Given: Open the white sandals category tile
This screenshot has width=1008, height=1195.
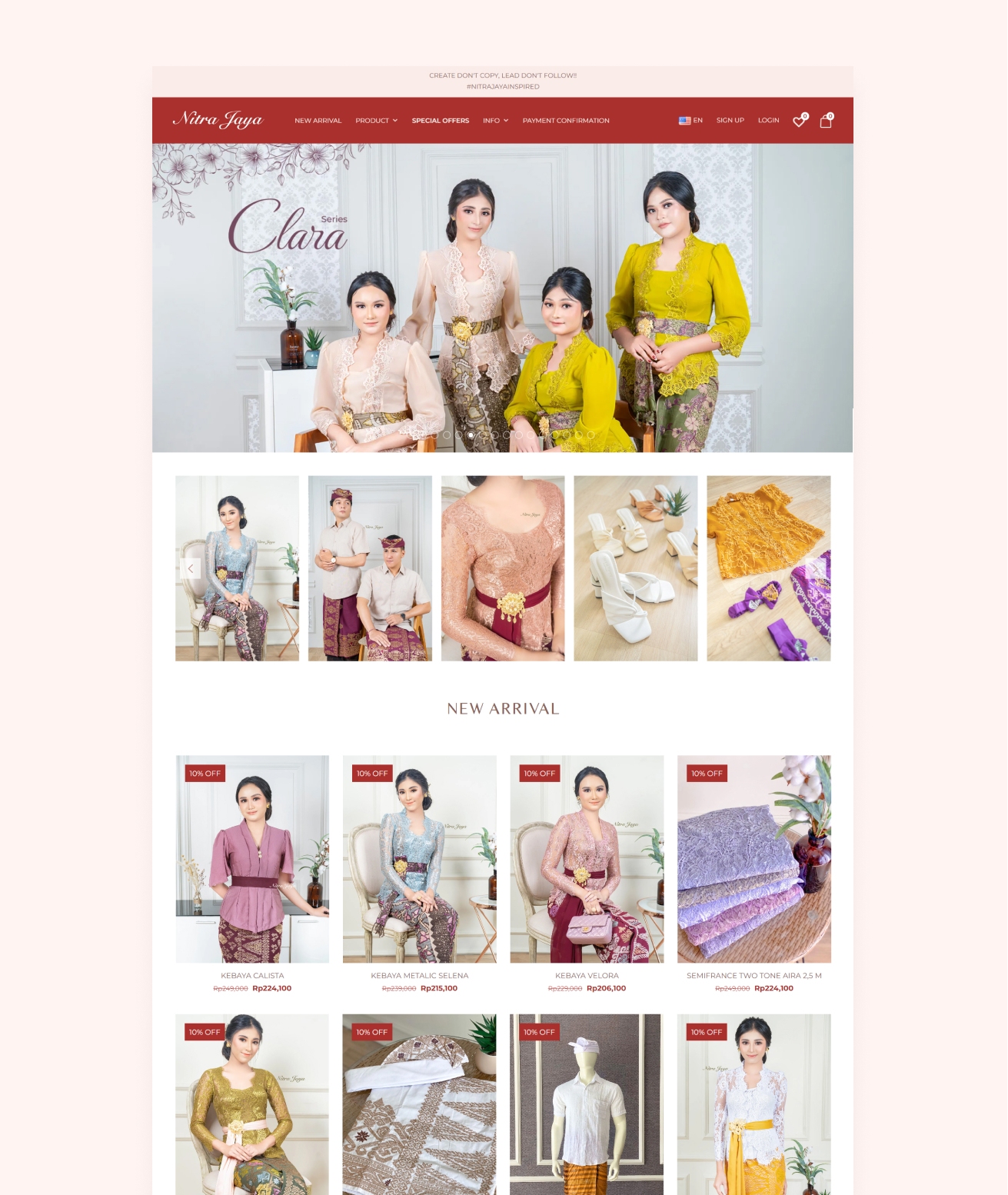Looking at the screenshot, I should [x=635, y=568].
